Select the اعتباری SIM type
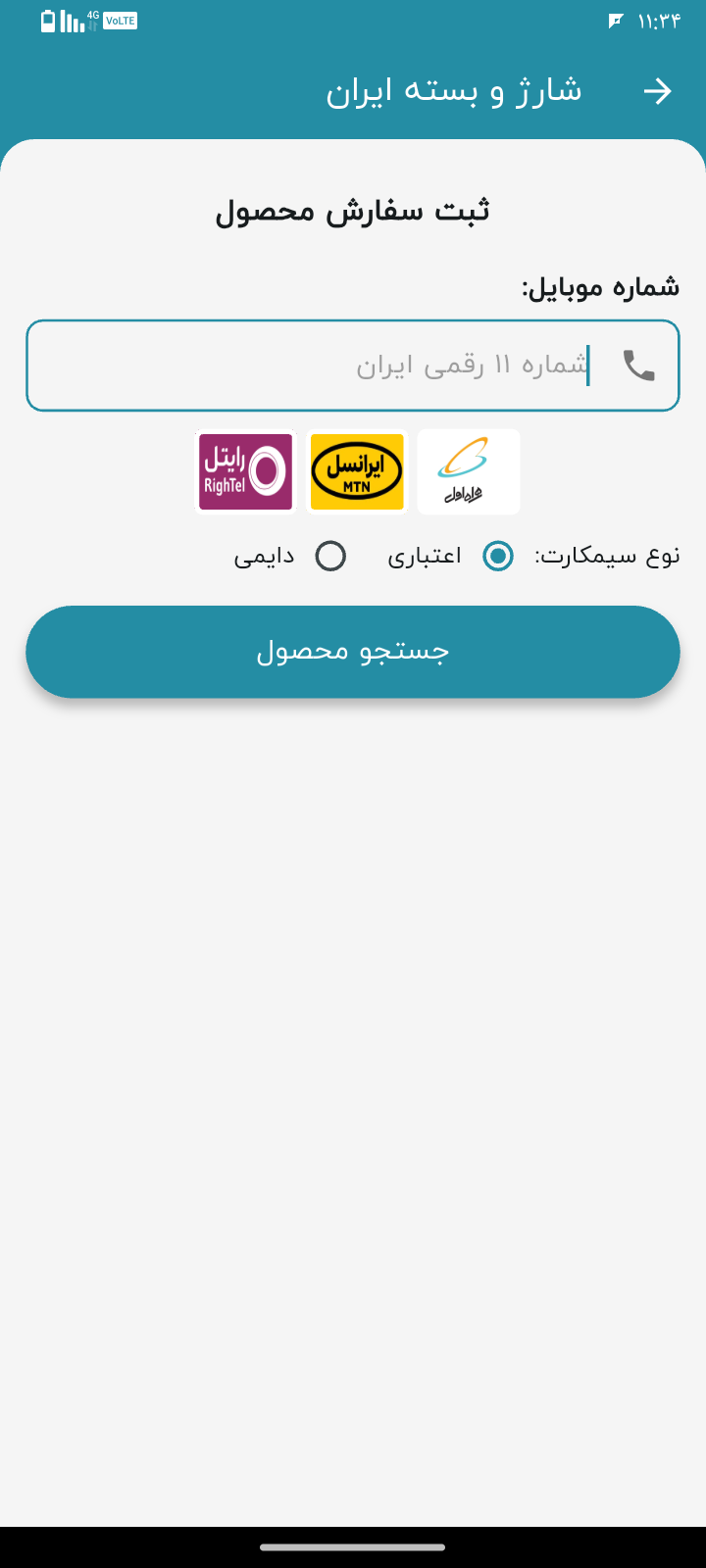706x1568 pixels. pyautogui.click(x=498, y=557)
